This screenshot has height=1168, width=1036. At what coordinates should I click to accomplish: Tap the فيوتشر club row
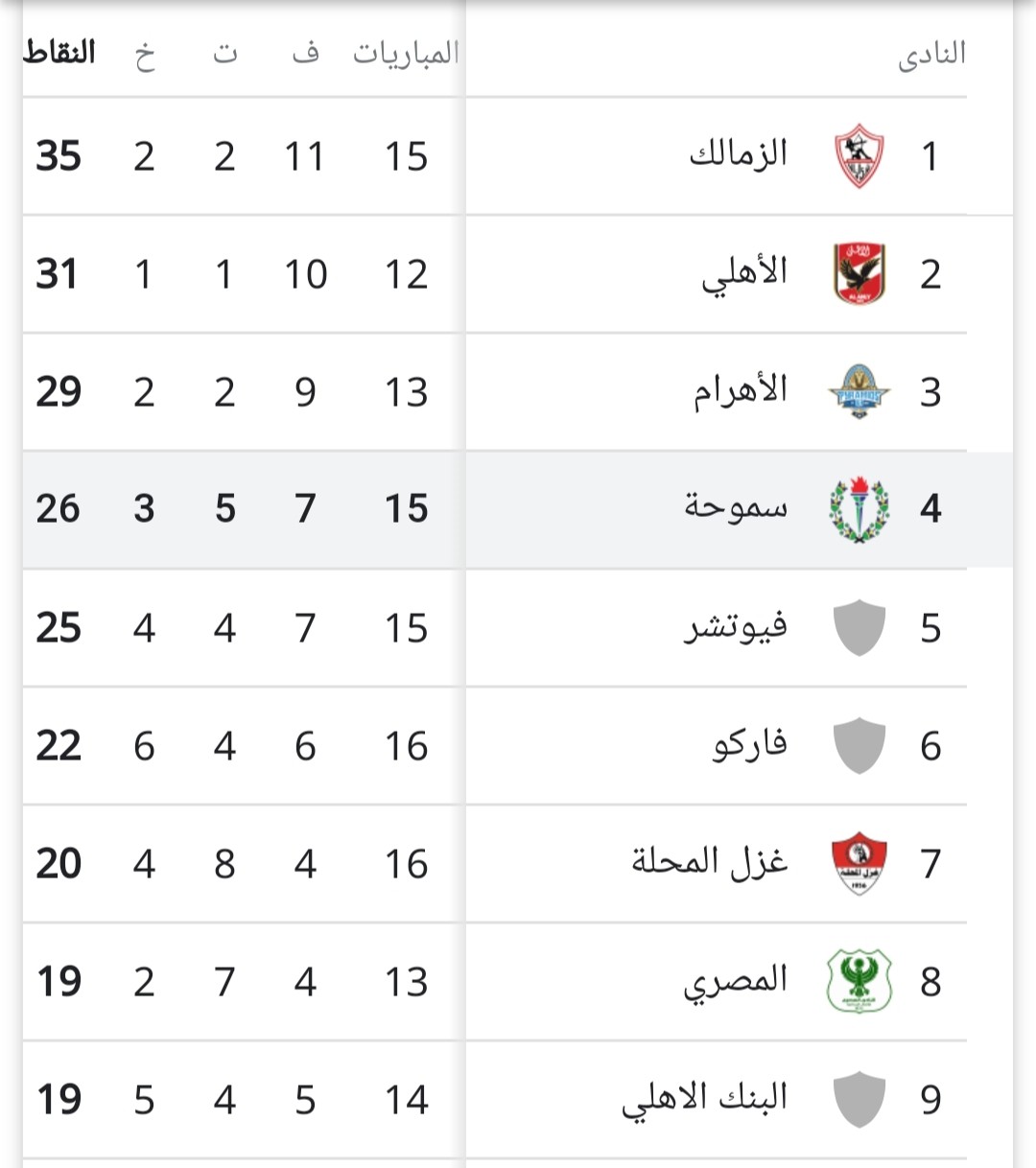click(x=736, y=628)
